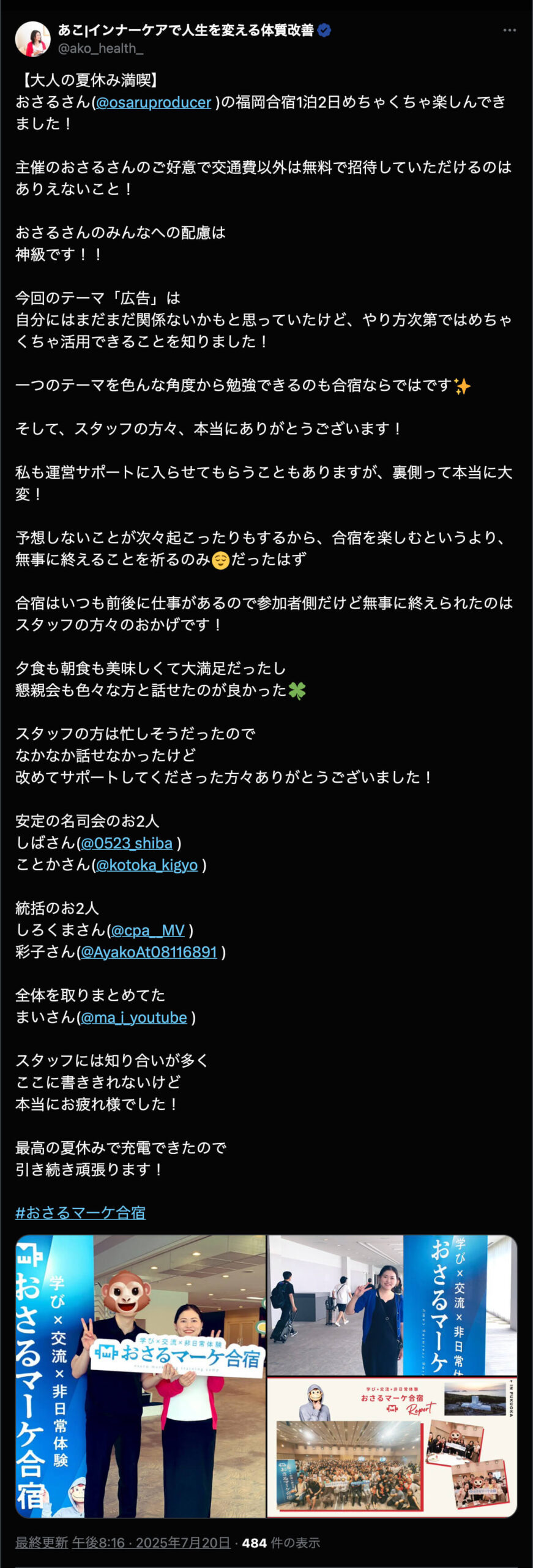Open the @AyakoAt08116891 mention
The height and width of the screenshot is (1568, 533).
coord(149,952)
